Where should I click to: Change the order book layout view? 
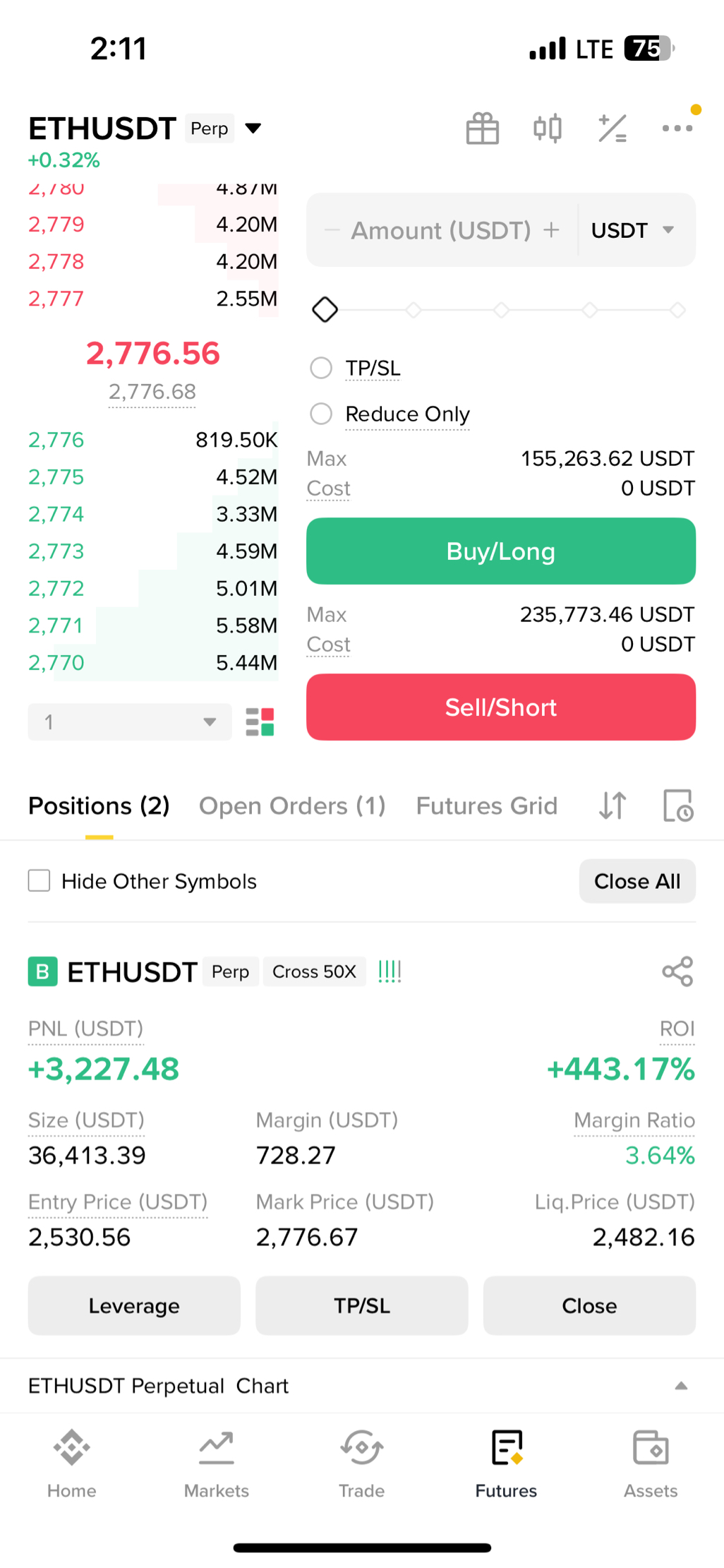coord(260,722)
